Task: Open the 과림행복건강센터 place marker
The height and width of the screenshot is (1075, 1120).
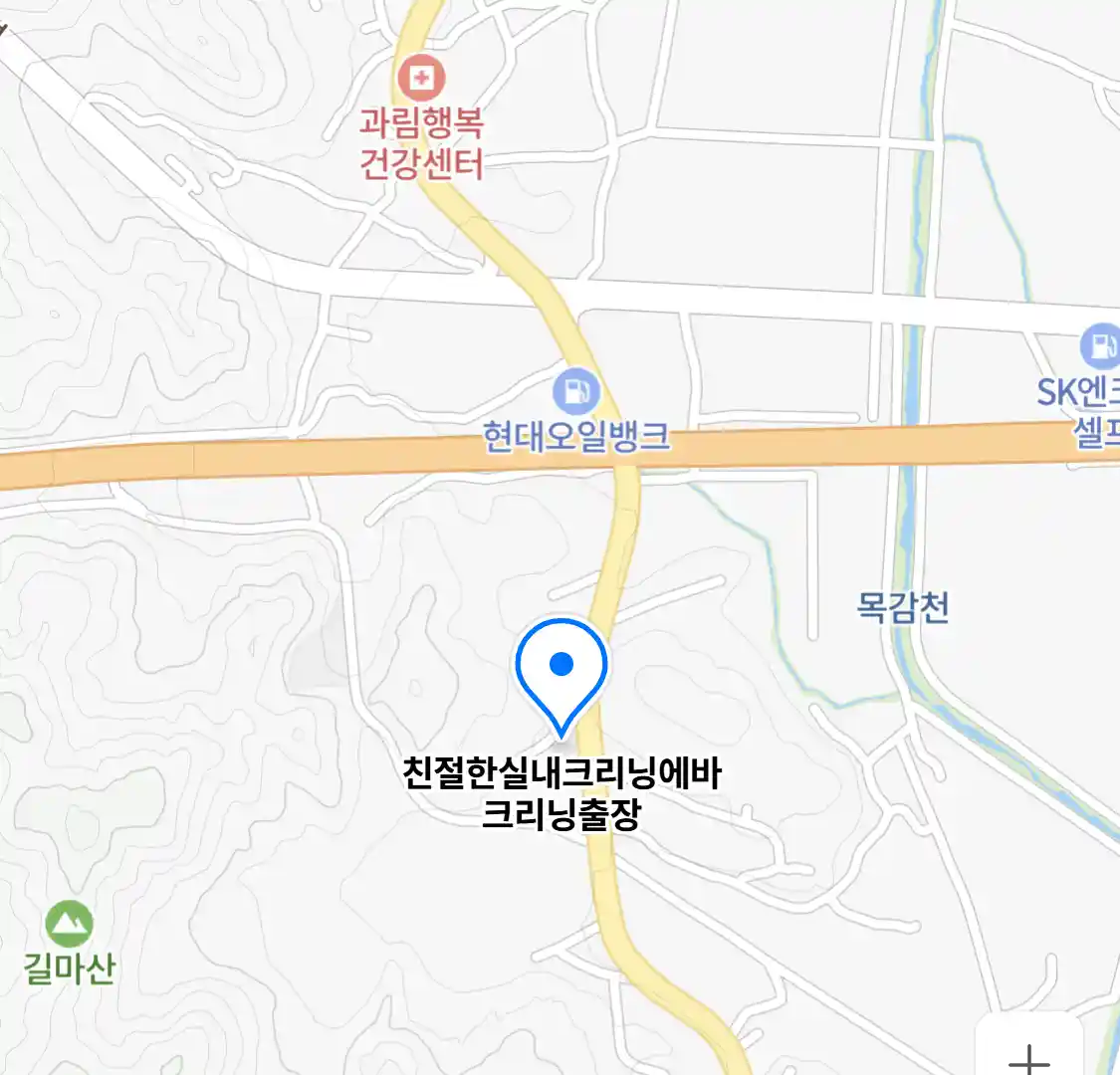Action: (x=421, y=79)
